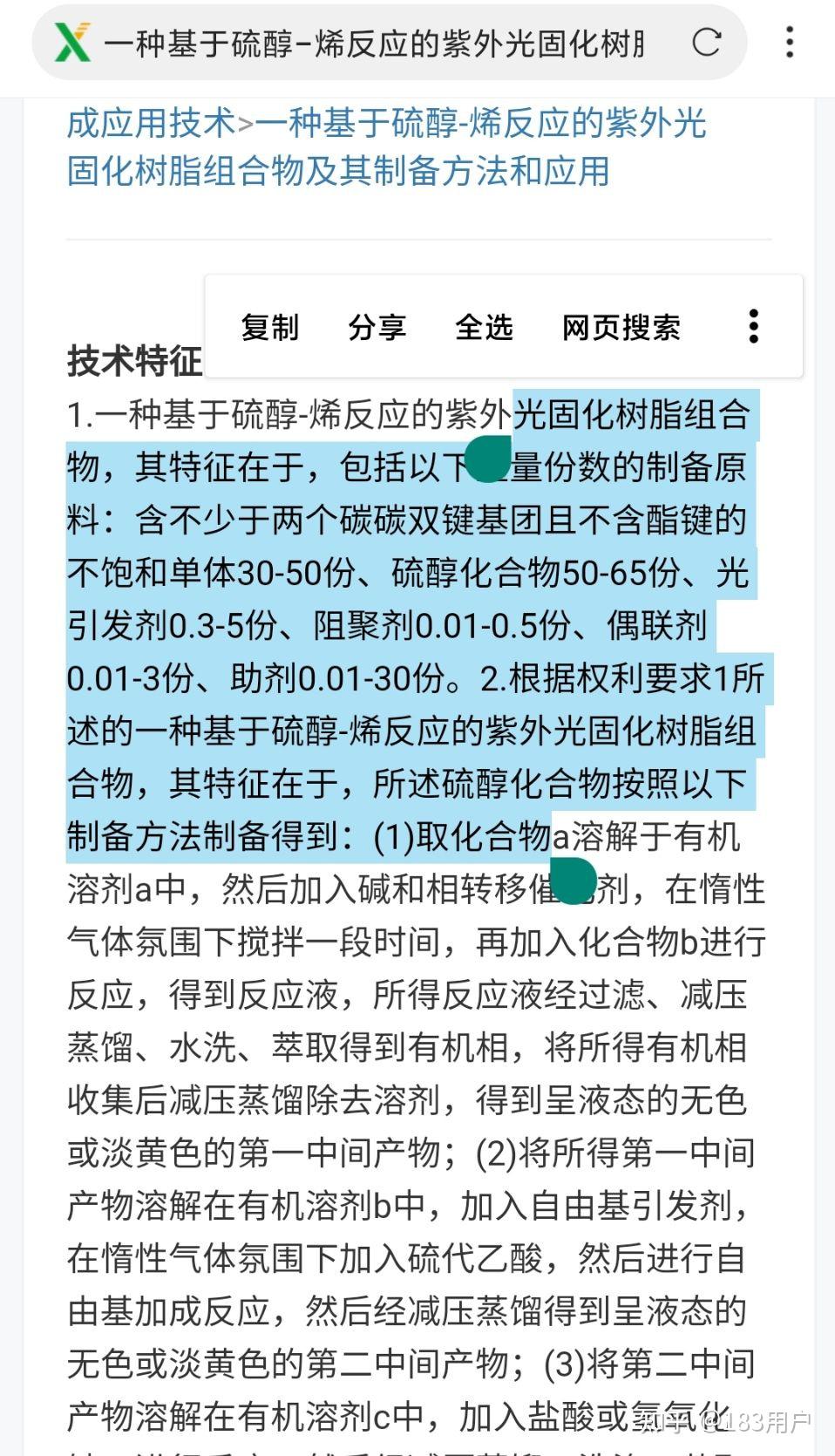Share the selected text via 分享
This screenshot has height=1456, width=835.
tap(377, 327)
